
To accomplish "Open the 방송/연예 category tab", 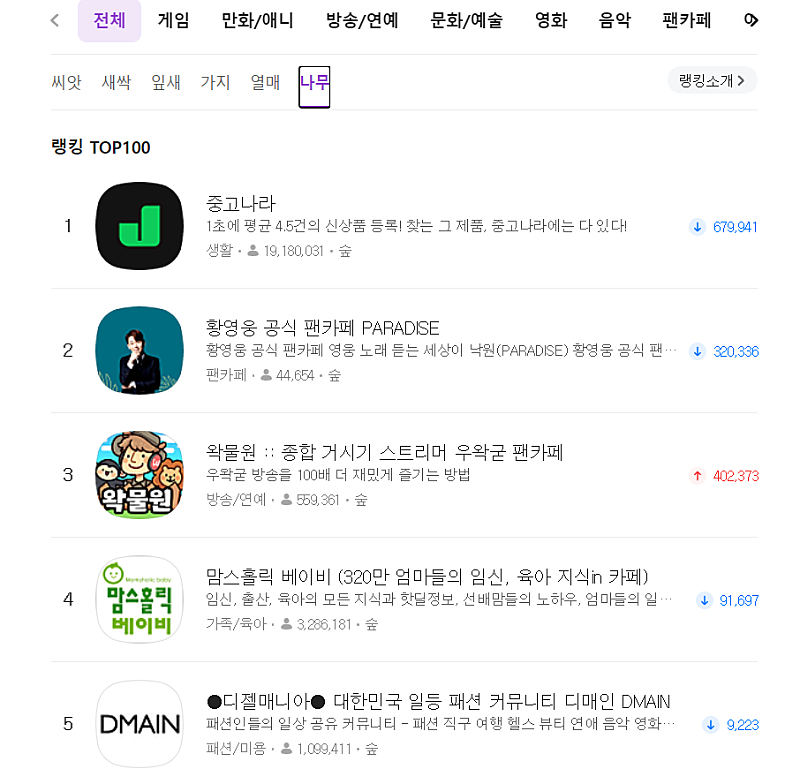I will tap(361, 21).
